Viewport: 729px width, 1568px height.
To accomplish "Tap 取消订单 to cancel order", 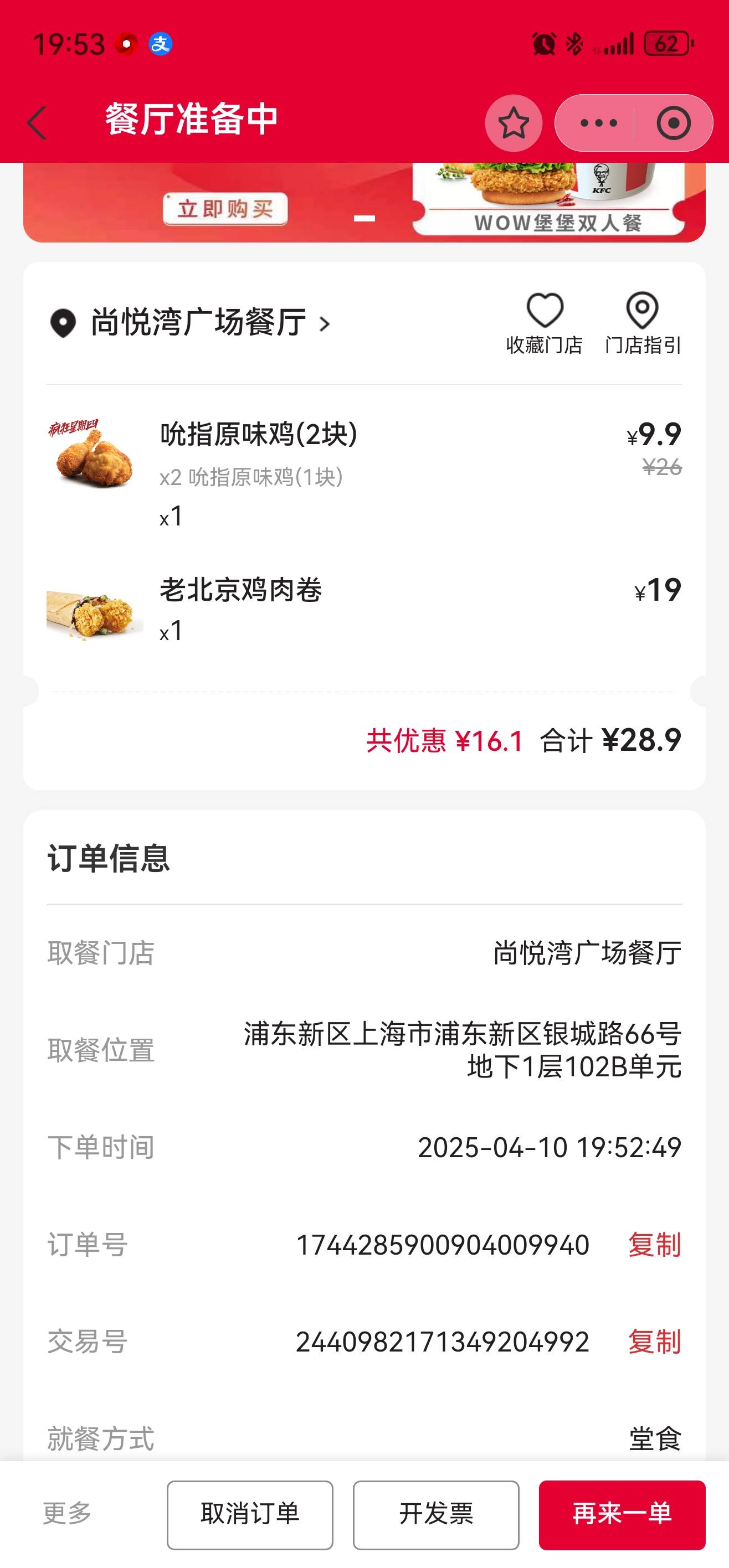I will 250,1514.
